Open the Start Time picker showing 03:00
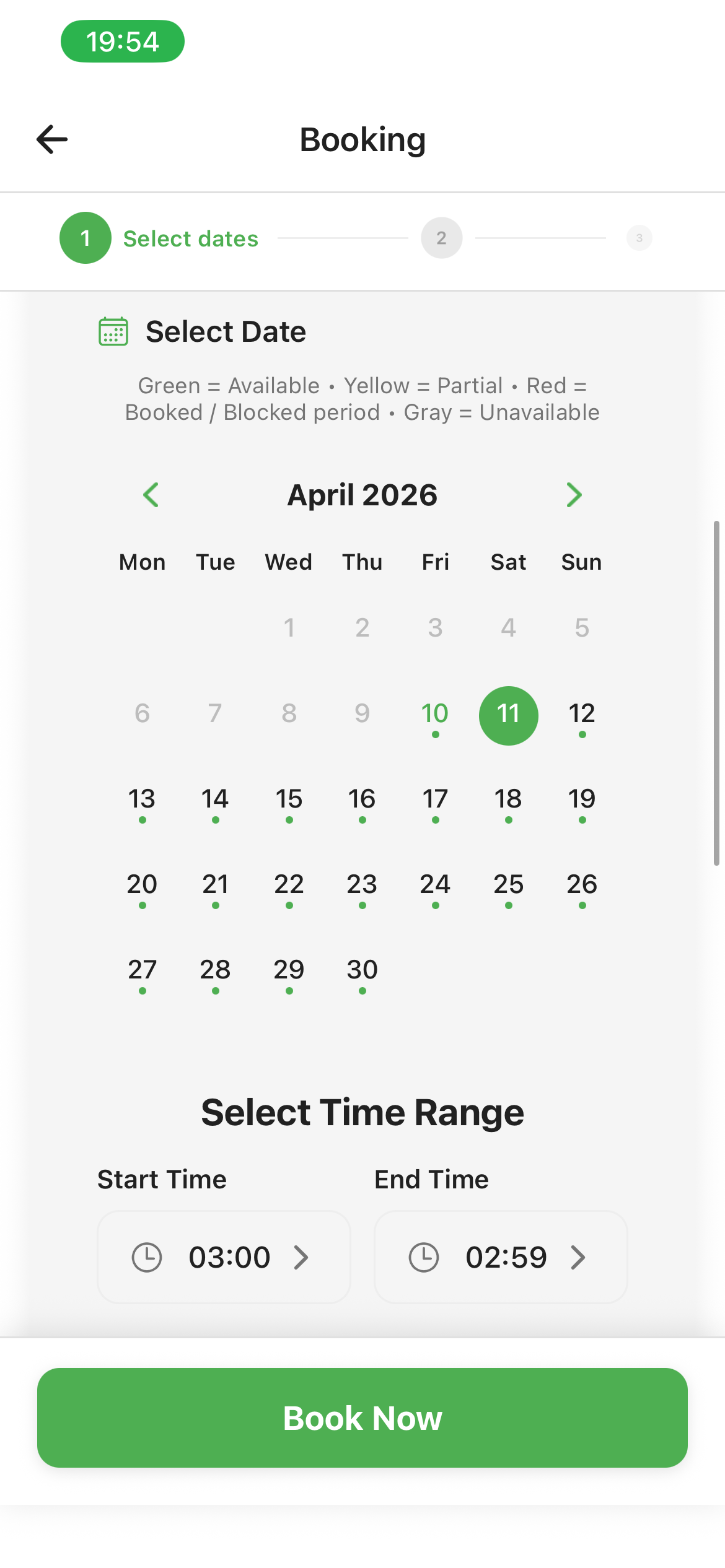Screen dimensions: 725x1568 224,1257
